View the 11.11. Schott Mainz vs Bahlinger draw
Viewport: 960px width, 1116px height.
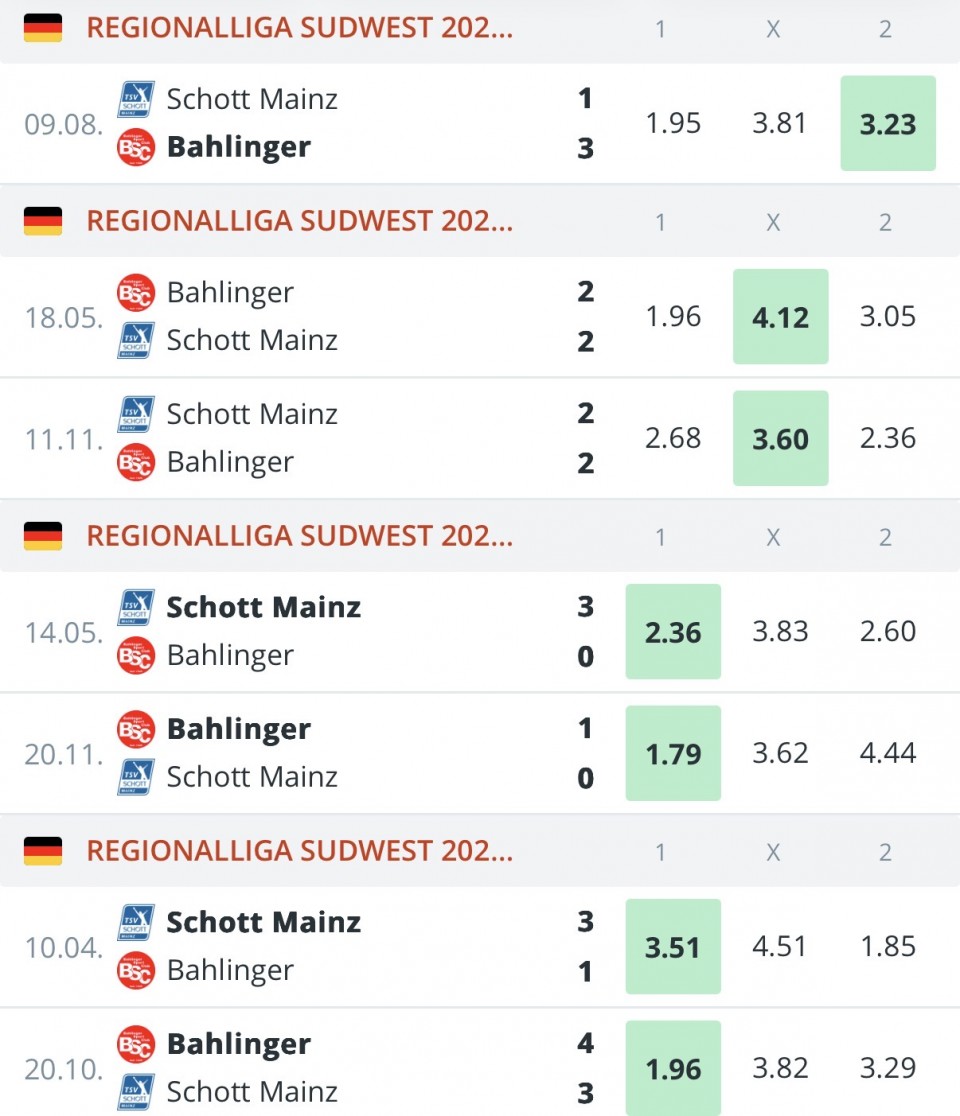[x=300, y=438]
